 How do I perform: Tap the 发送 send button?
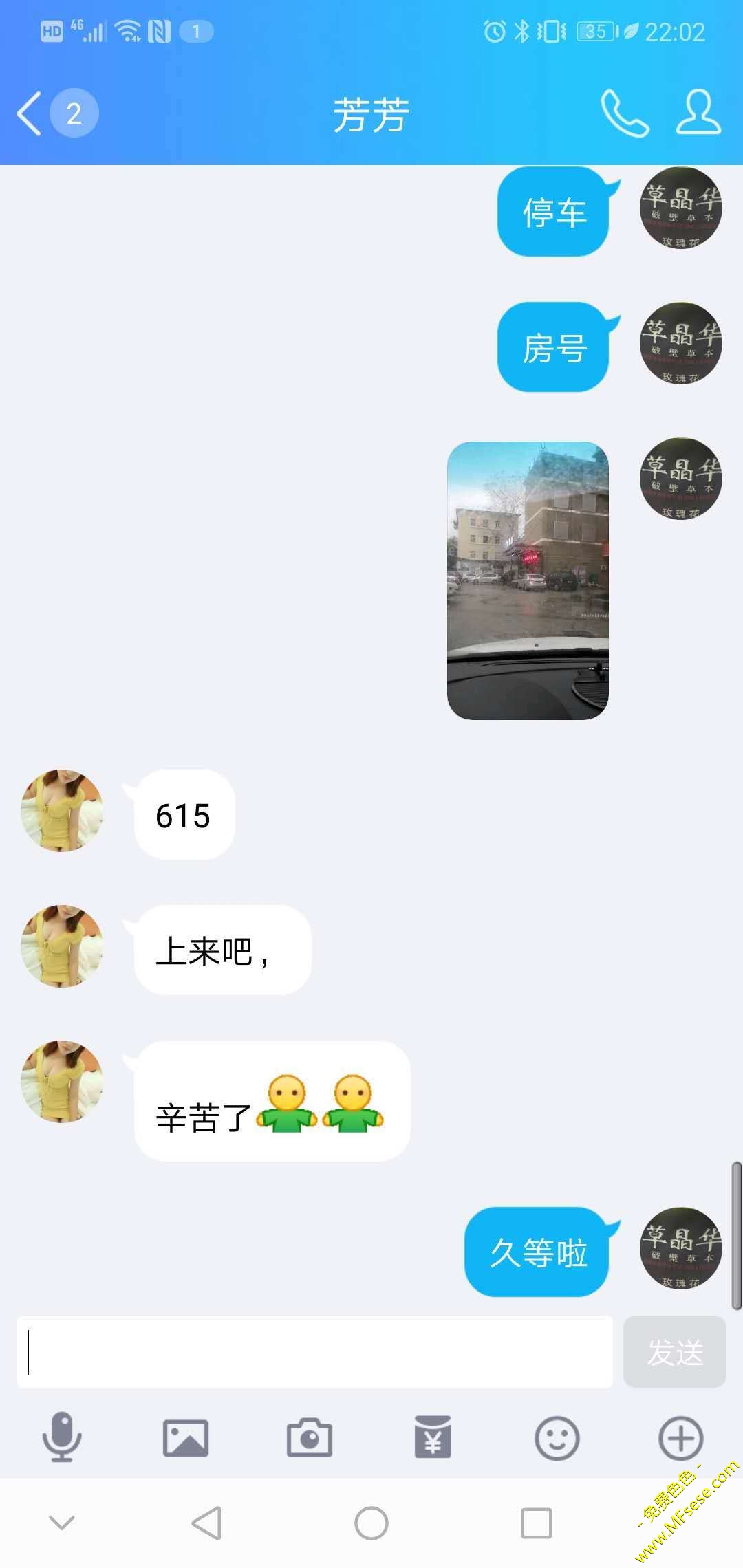[x=674, y=1351]
